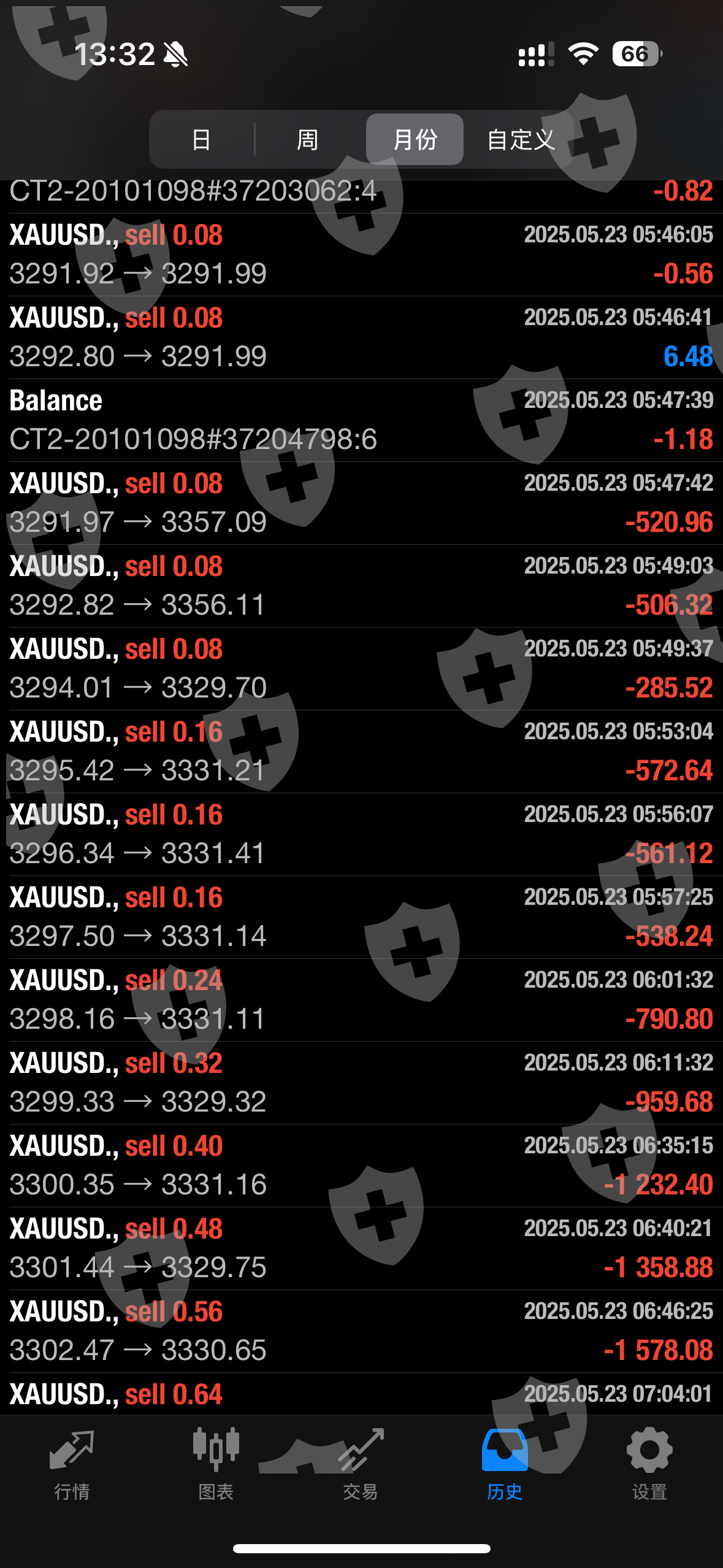Viewport: 723px width, 1568px height.
Task: View details of the sell 0.40 trade
Action: pyautogui.click(x=361, y=1166)
